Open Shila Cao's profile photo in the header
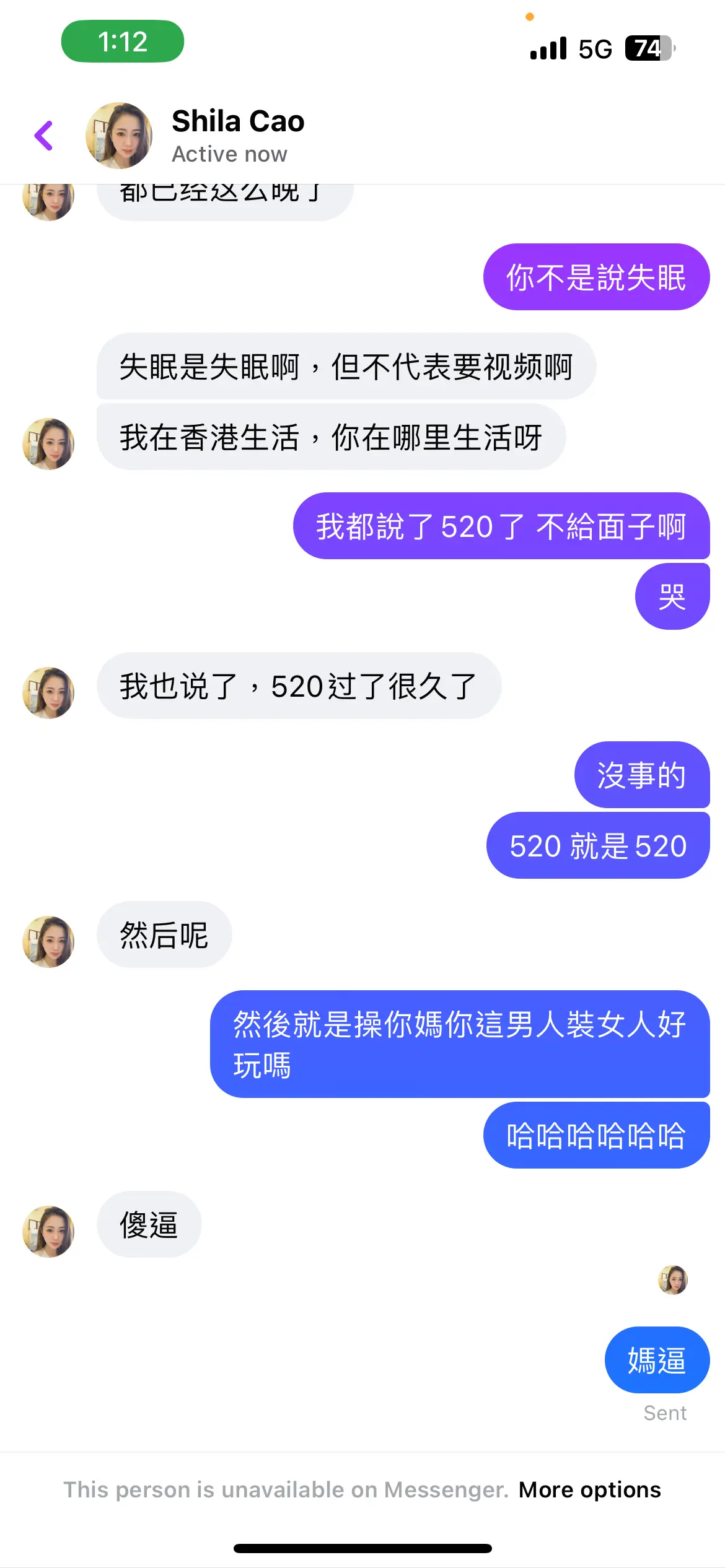This screenshot has width=725, height=1568. [x=118, y=135]
